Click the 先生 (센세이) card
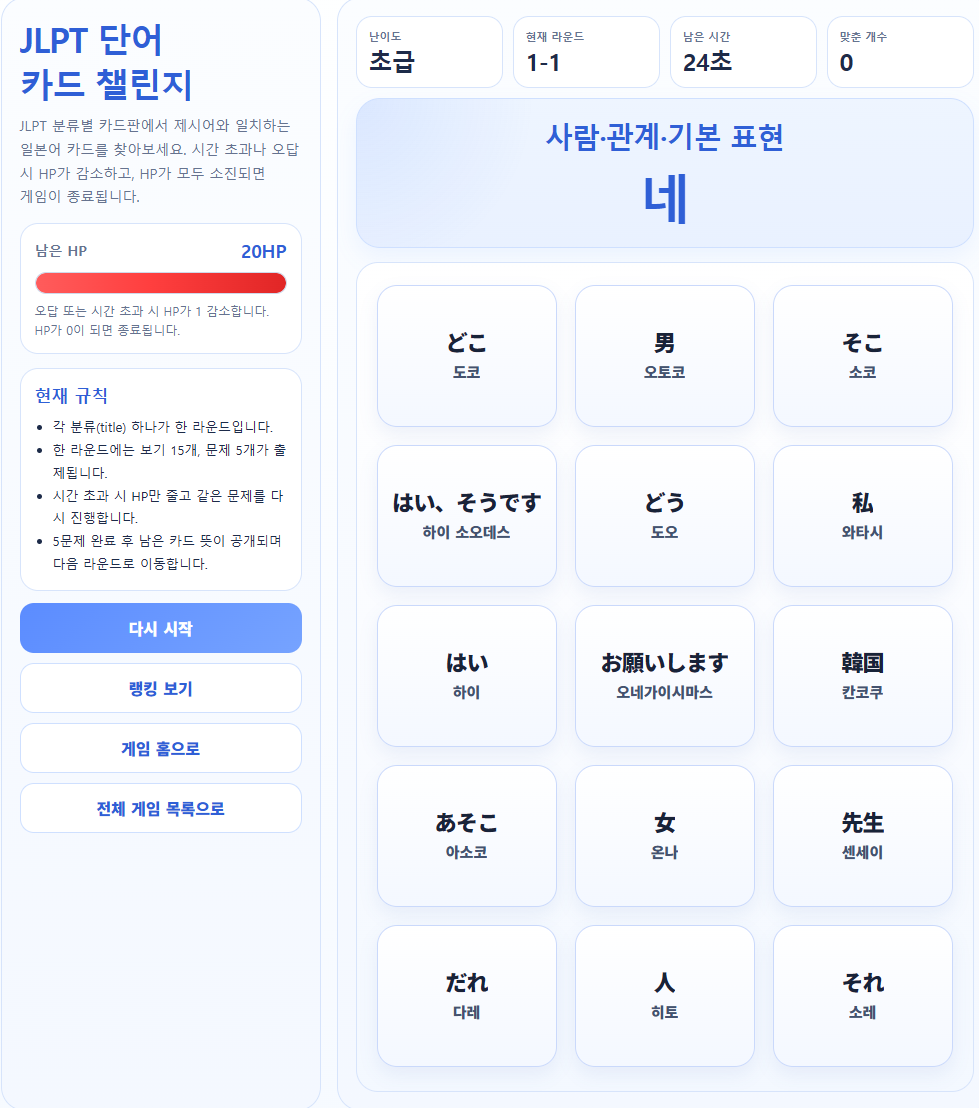The height and width of the screenshot is (1108, 979). [861, 835]
